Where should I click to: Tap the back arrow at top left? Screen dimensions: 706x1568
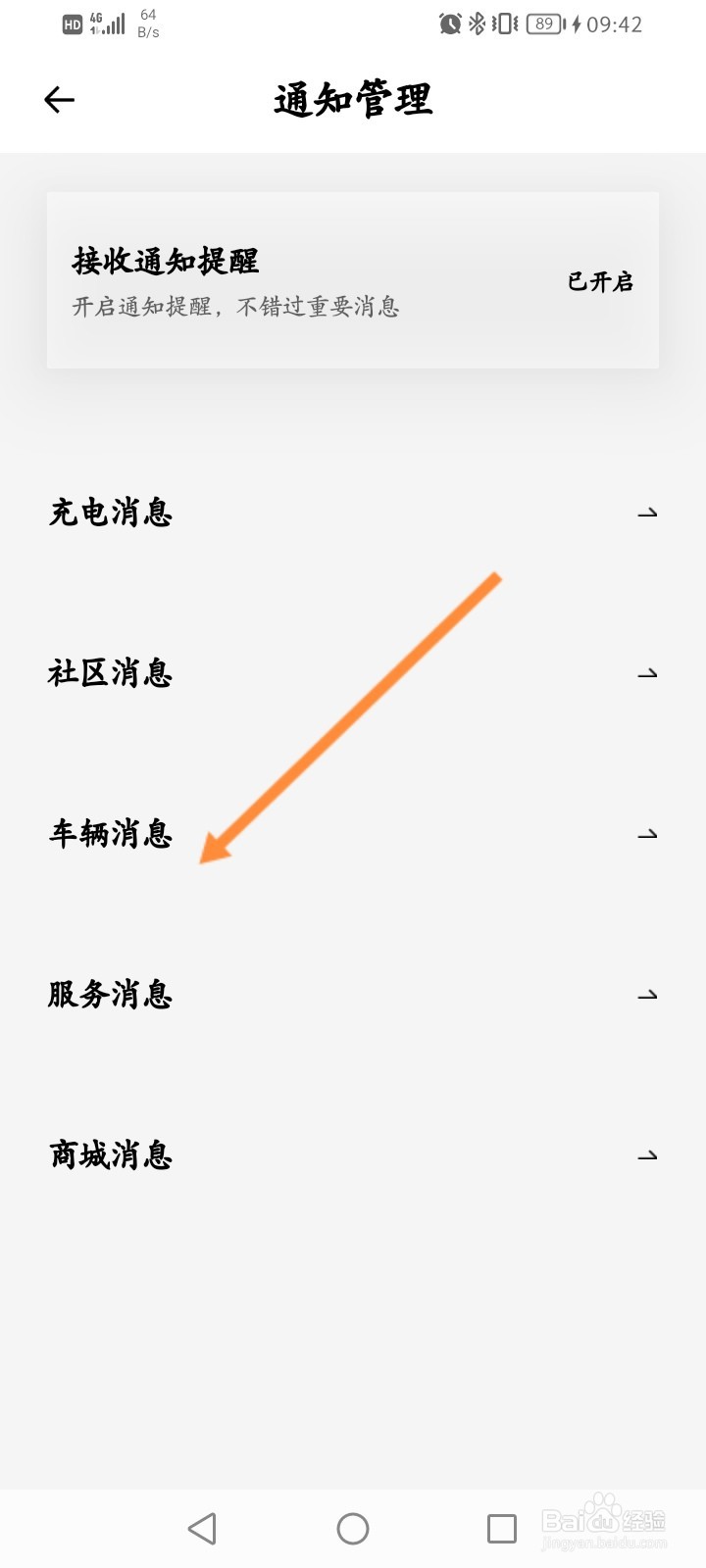point(59,99)
